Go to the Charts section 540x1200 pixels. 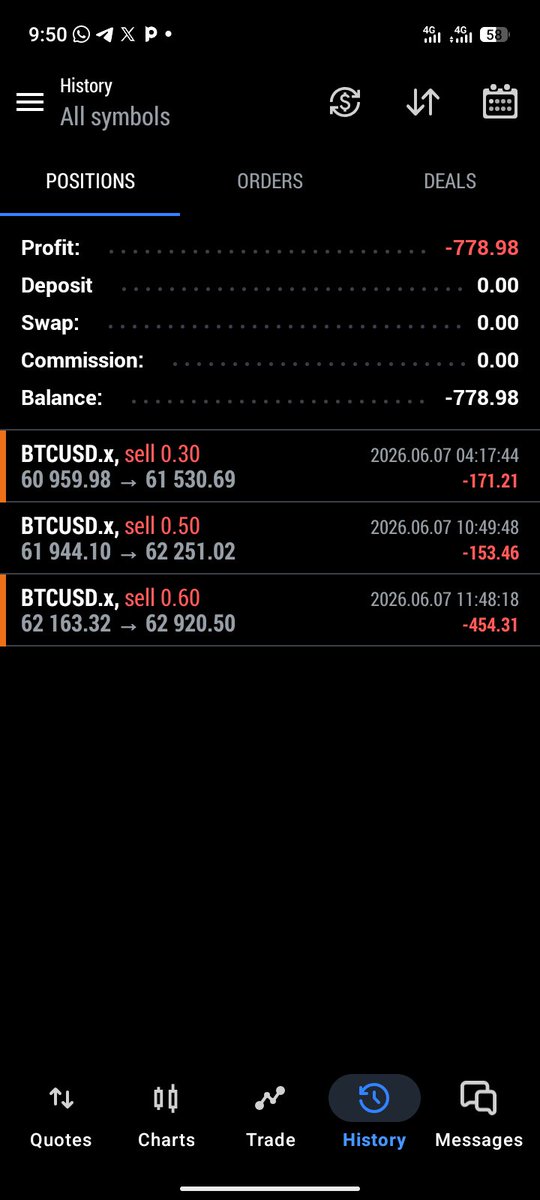click(x=166, y=1115)
